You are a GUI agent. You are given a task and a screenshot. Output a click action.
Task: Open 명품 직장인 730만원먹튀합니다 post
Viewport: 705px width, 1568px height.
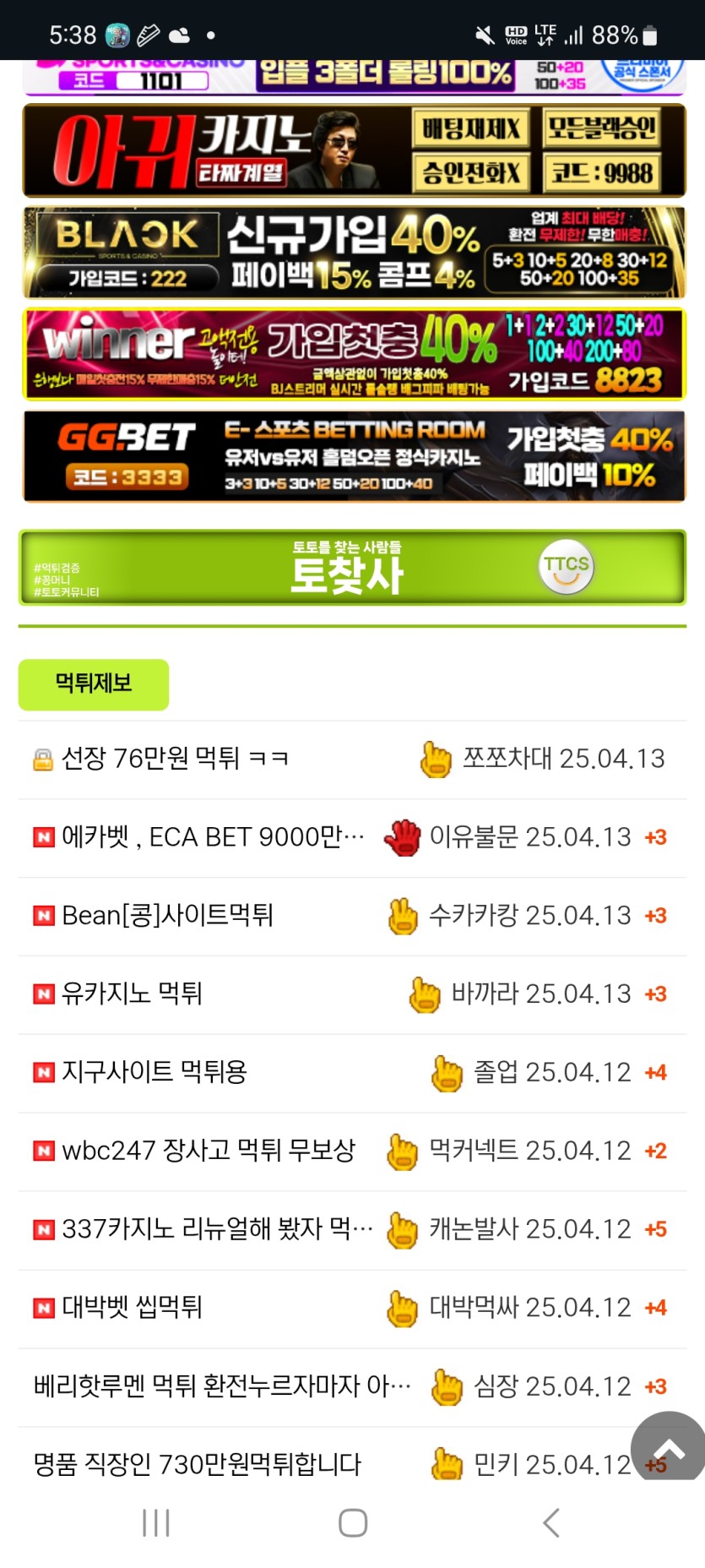pyautogui.click(x=197, y=1464)
